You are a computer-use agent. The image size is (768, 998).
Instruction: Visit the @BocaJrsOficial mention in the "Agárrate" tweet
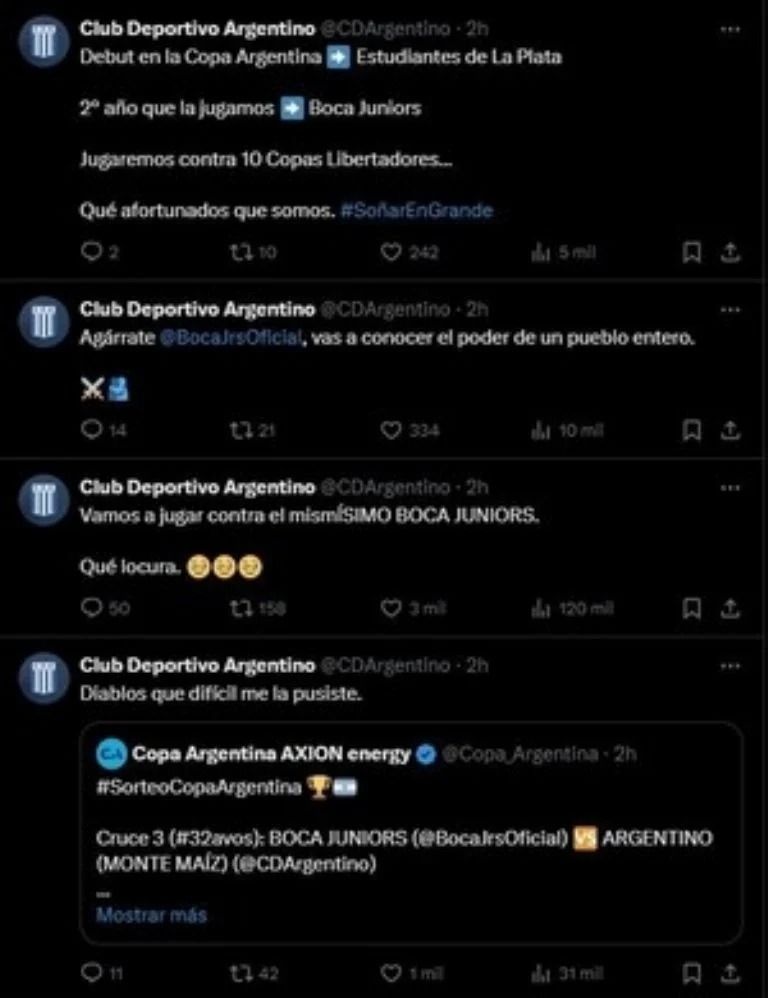click(230, 339)
